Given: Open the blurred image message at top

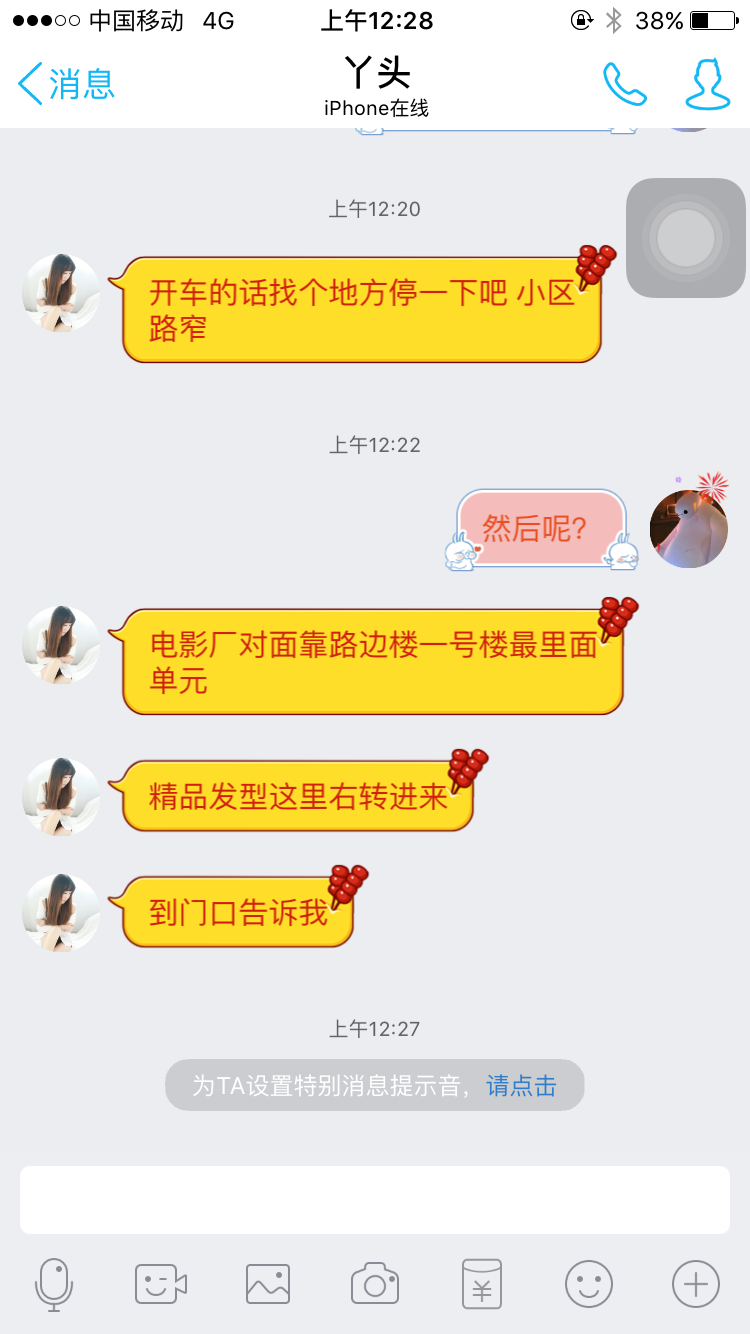Looking at the screenshot, I should pos(685,237).
